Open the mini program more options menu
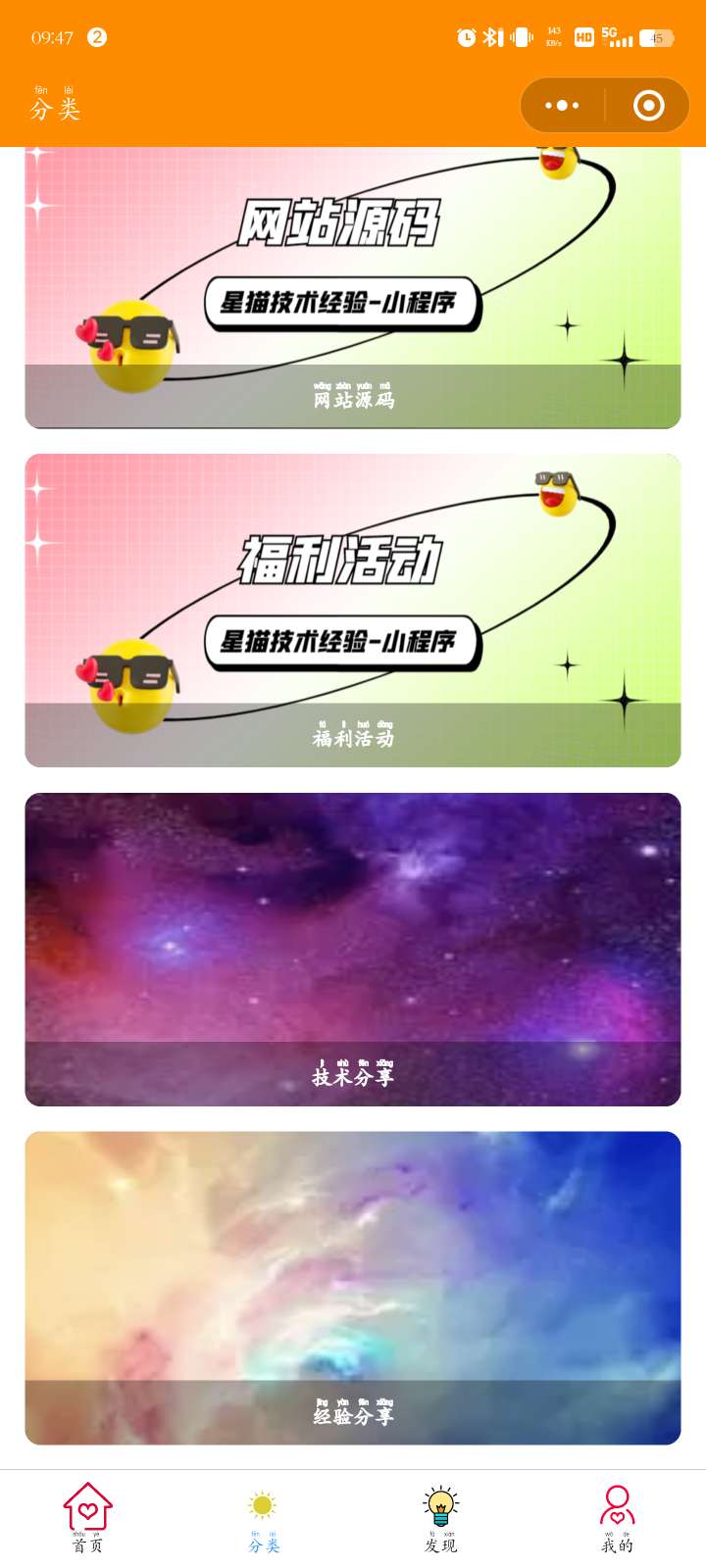 point(562,105)
